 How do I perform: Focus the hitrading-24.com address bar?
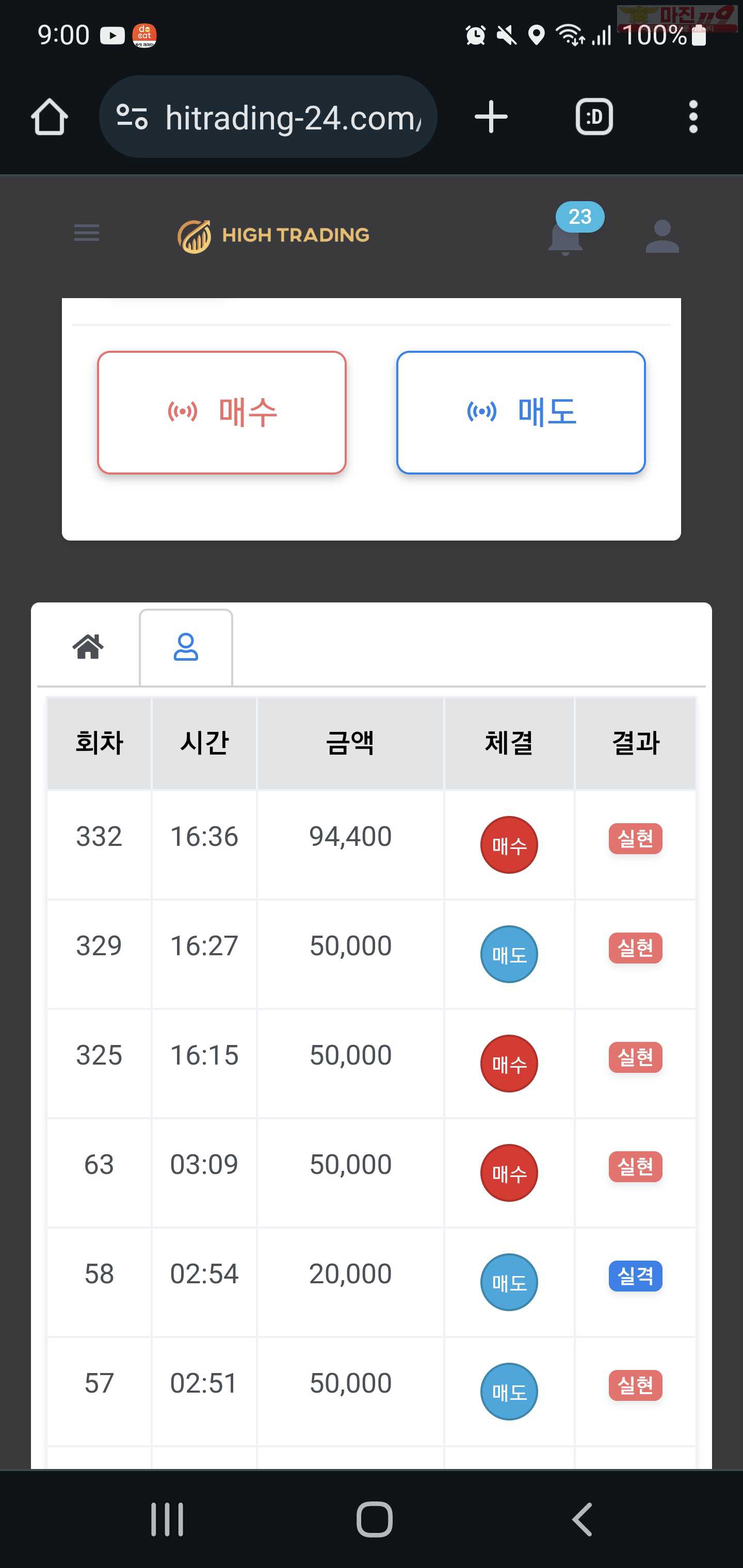point(268,117)
